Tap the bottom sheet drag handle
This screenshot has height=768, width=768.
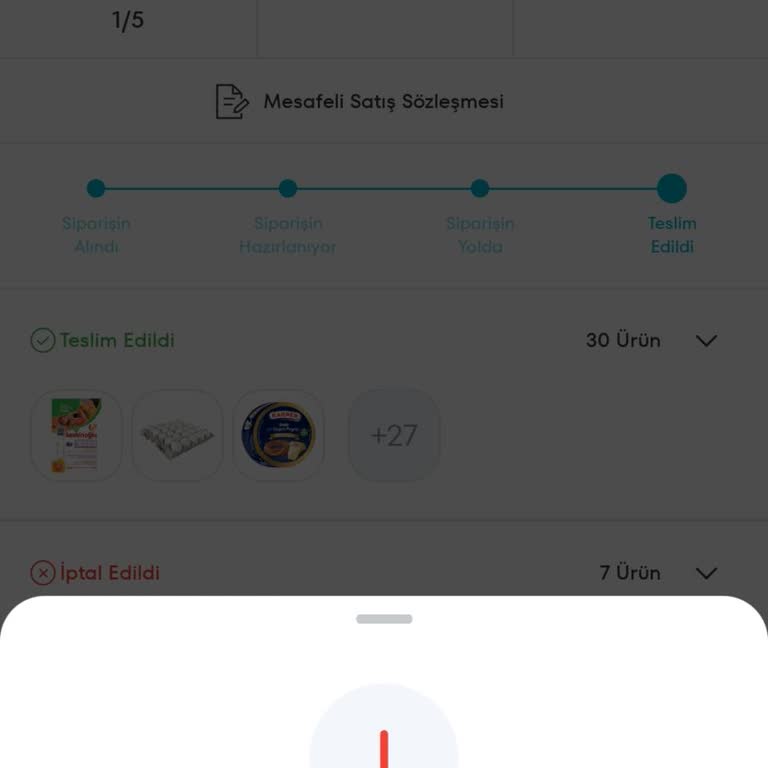[384, 619]
